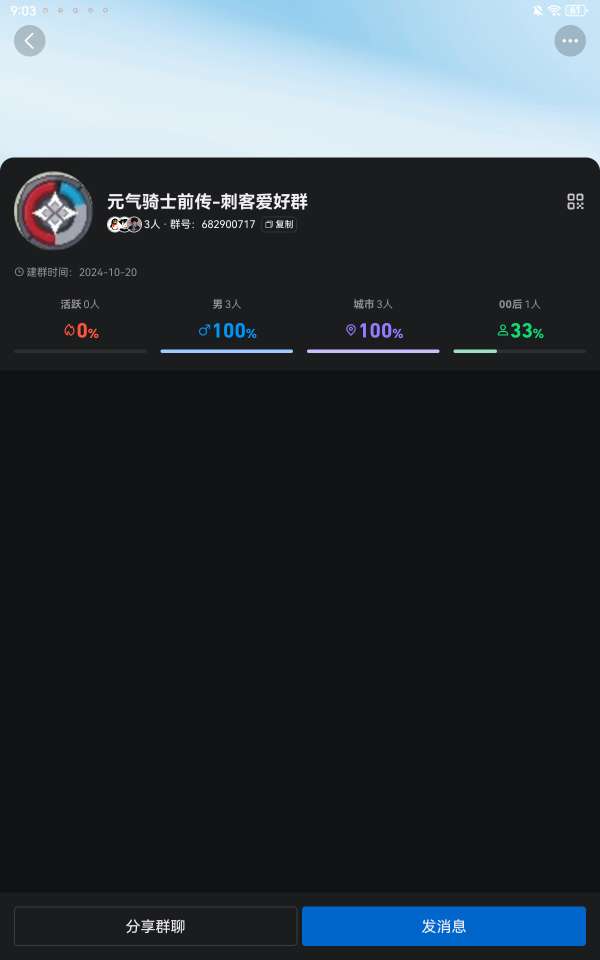Show the group QR code
This screenshot has width=600, height=960.
click(x=575, y=202)
